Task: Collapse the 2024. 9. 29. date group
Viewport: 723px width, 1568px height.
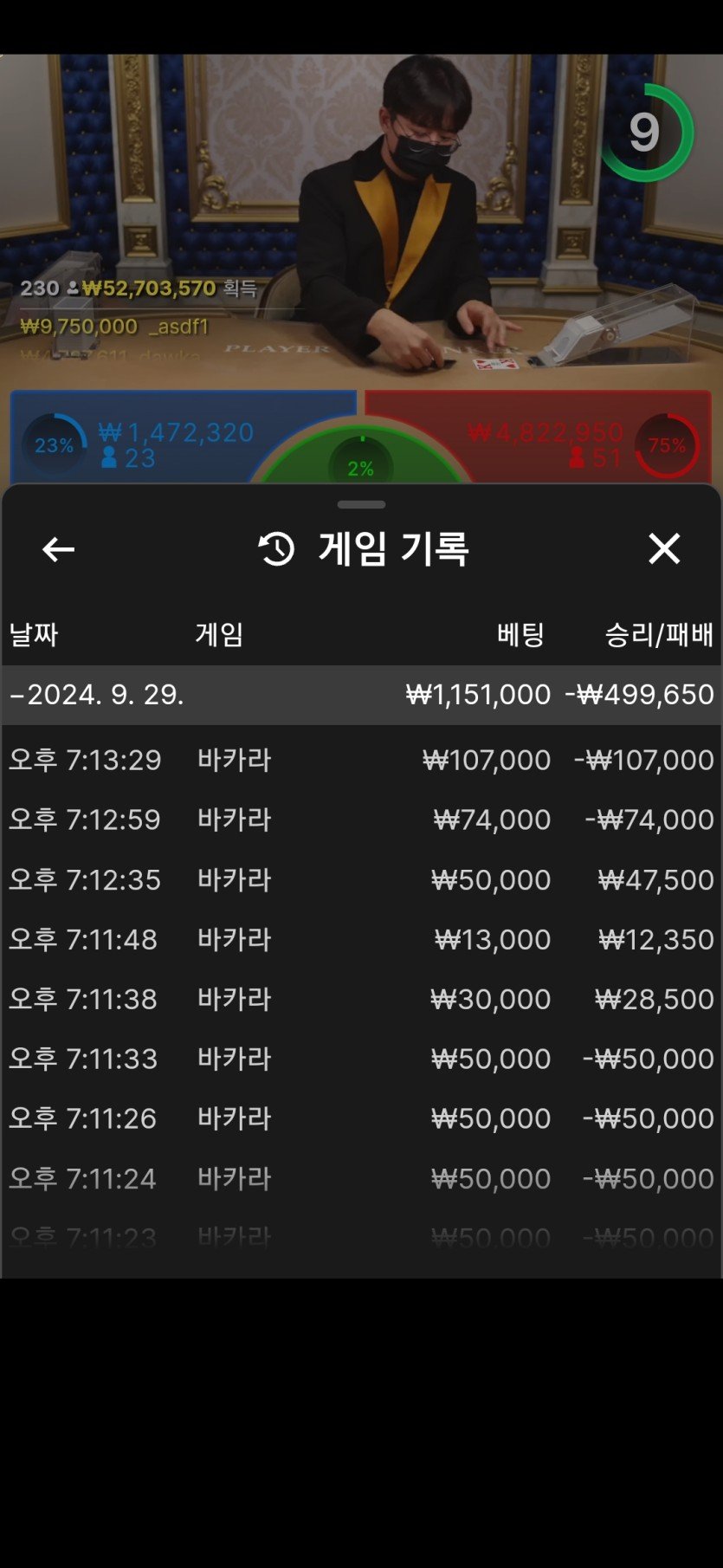Action: [x=361, y=695]
